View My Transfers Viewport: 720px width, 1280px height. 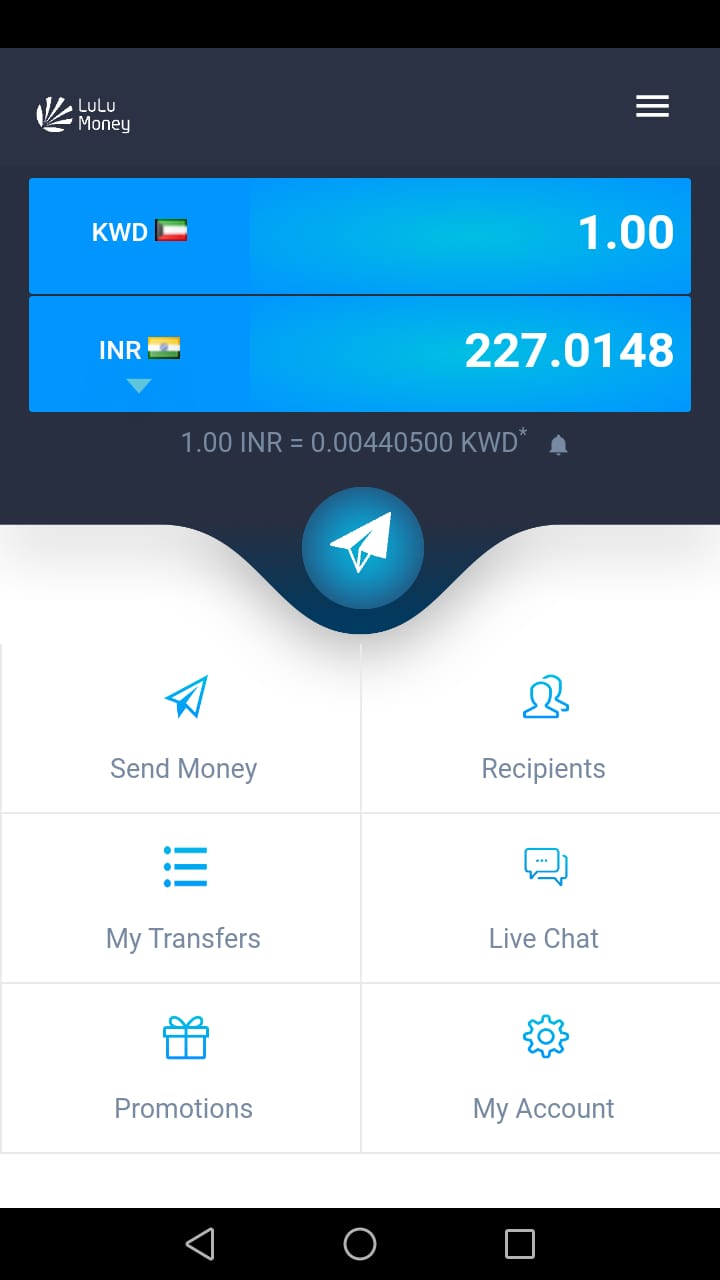point(181,898)
